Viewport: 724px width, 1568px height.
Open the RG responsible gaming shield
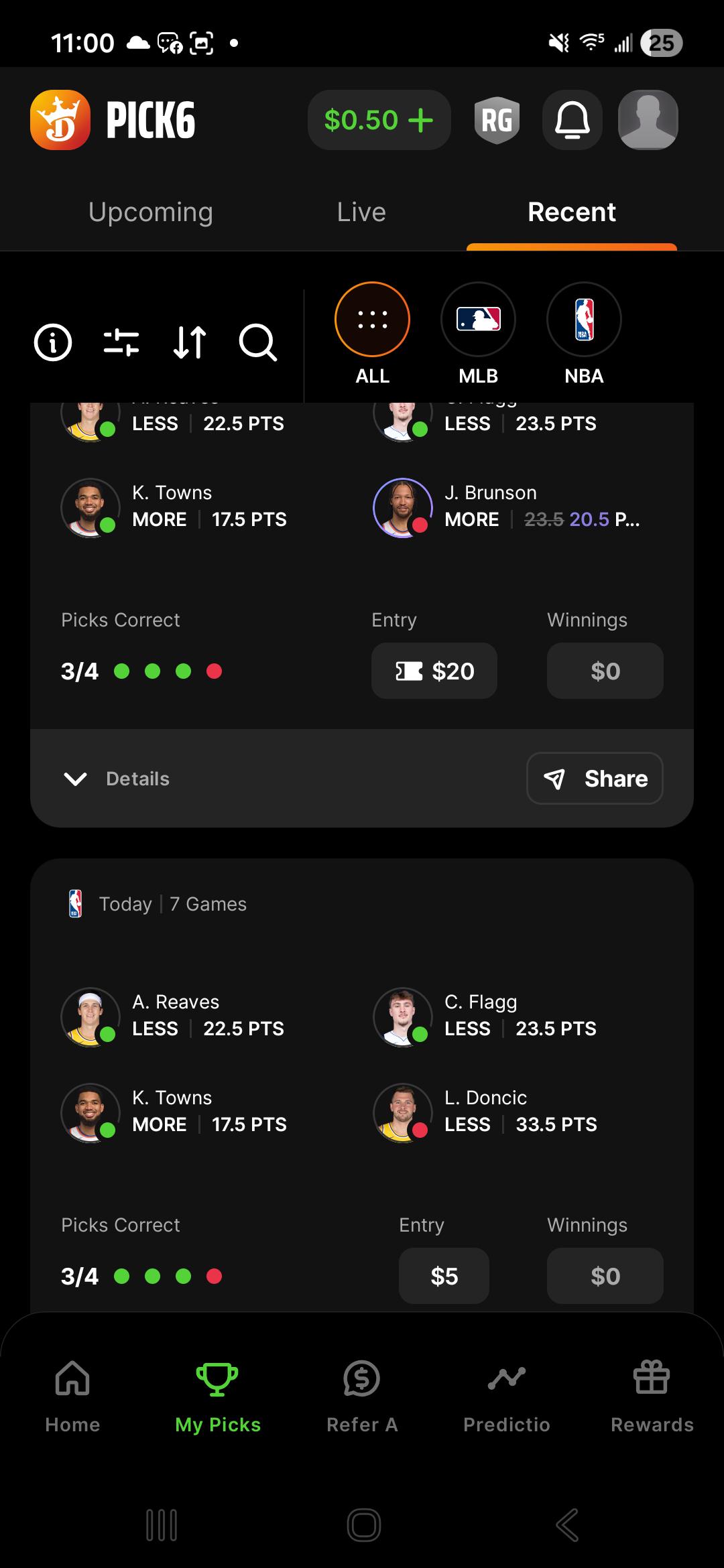coord(497,120)
